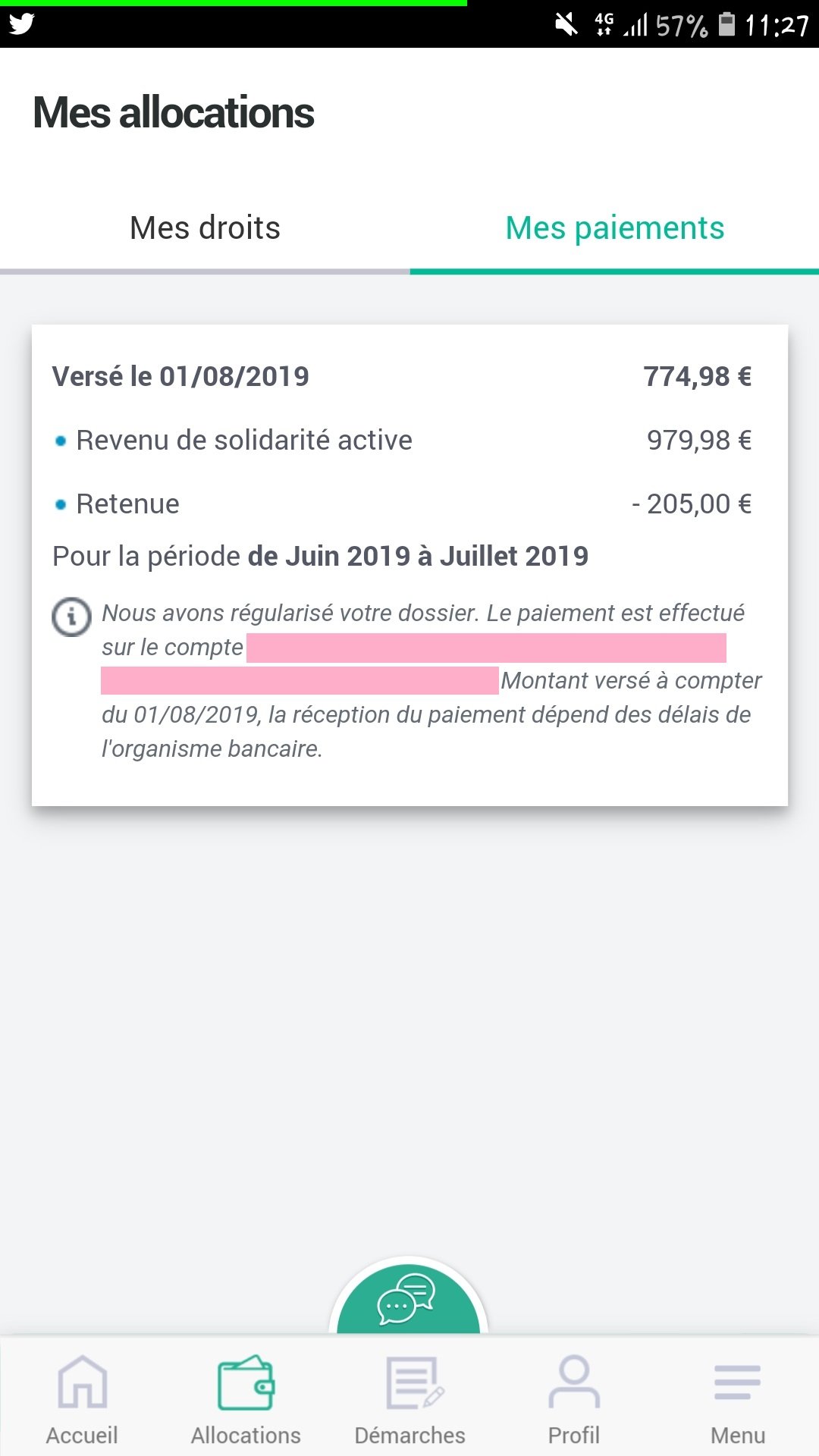
Task: Go to Accueil in bottom navigation
Action: [82, 1400]
